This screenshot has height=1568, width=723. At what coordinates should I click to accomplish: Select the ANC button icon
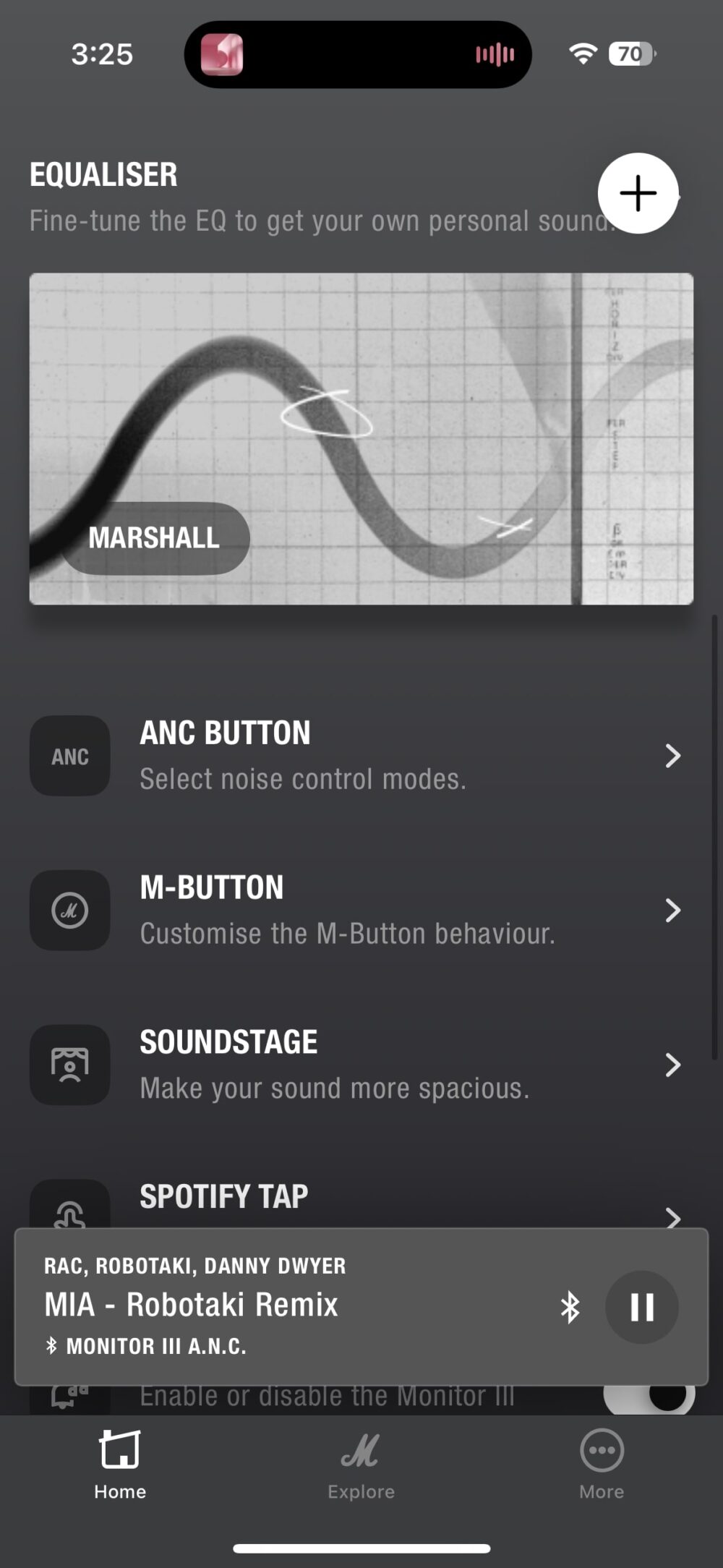[x=69, y=756]
